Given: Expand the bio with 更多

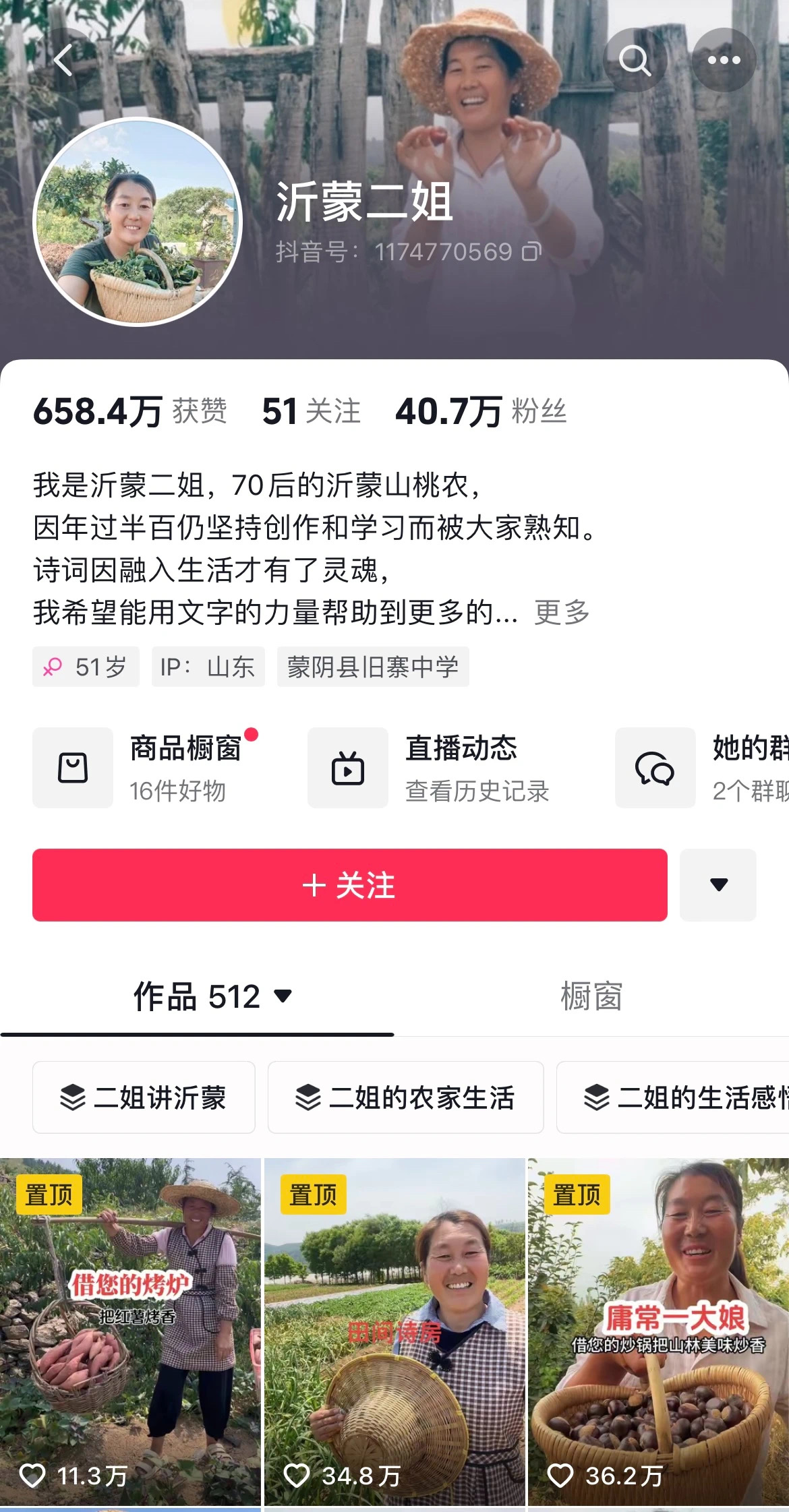Looking at the screenshot, I should point(562,612).
